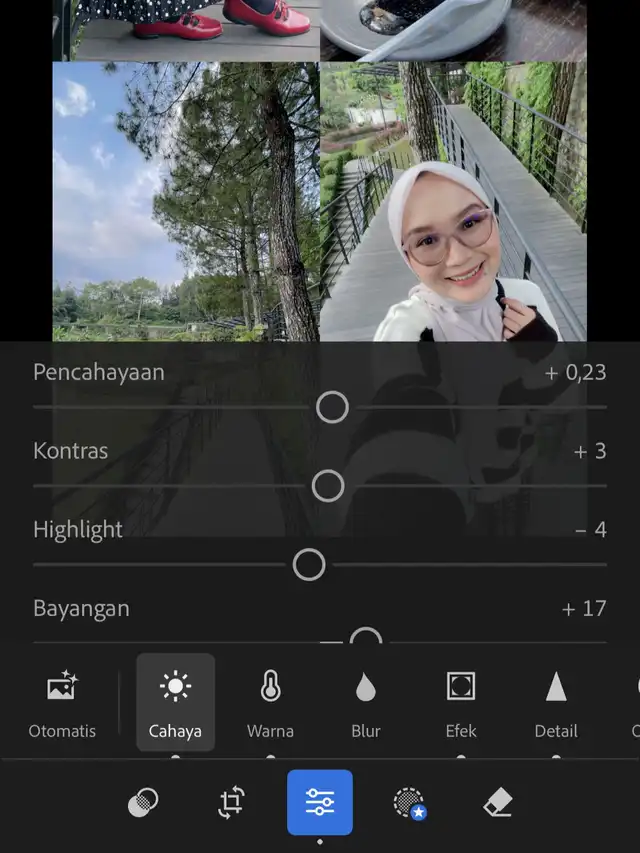
Task: Open the presets overlapping circles tool
Action: click(x=143, y=802)
